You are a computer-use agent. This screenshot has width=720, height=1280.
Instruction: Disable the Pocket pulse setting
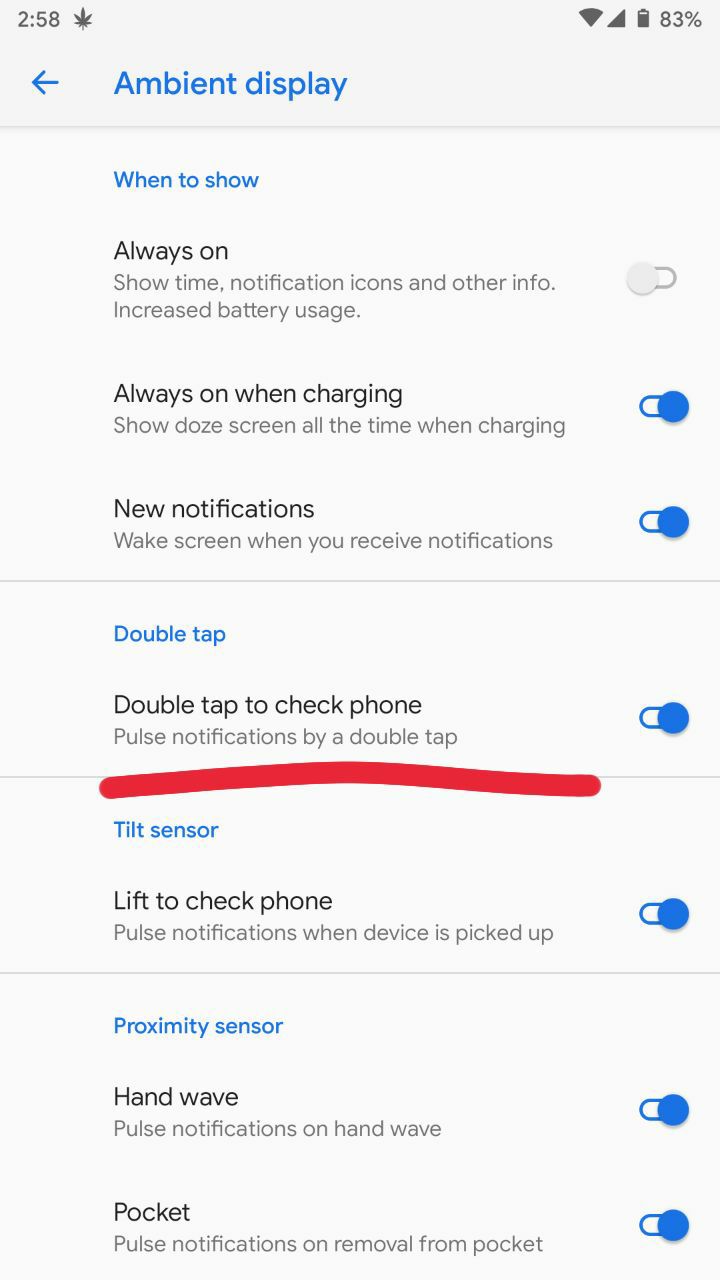tap(664, 1225)
